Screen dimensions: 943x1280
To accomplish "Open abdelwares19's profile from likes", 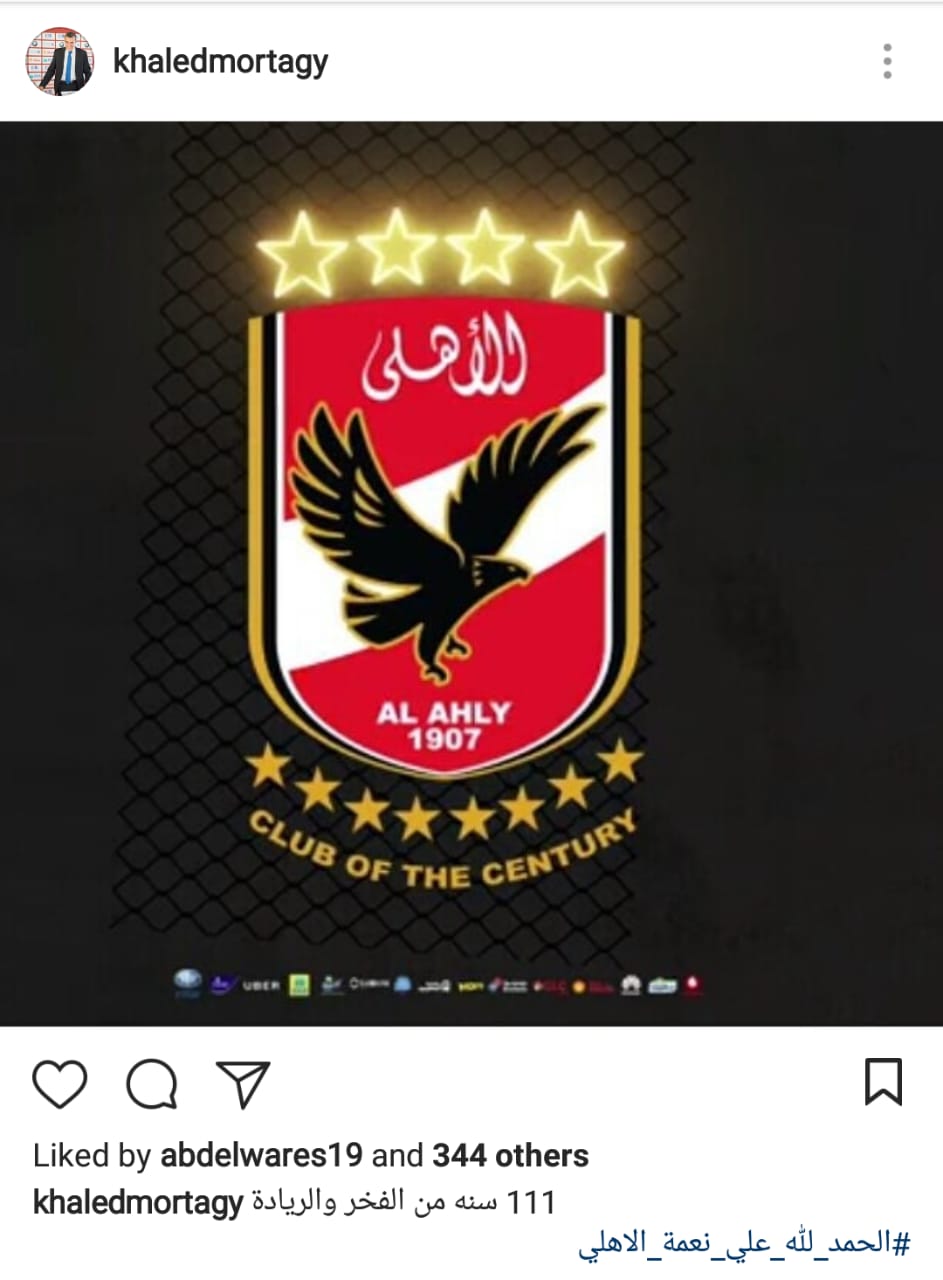I will tap(263, 1156).
